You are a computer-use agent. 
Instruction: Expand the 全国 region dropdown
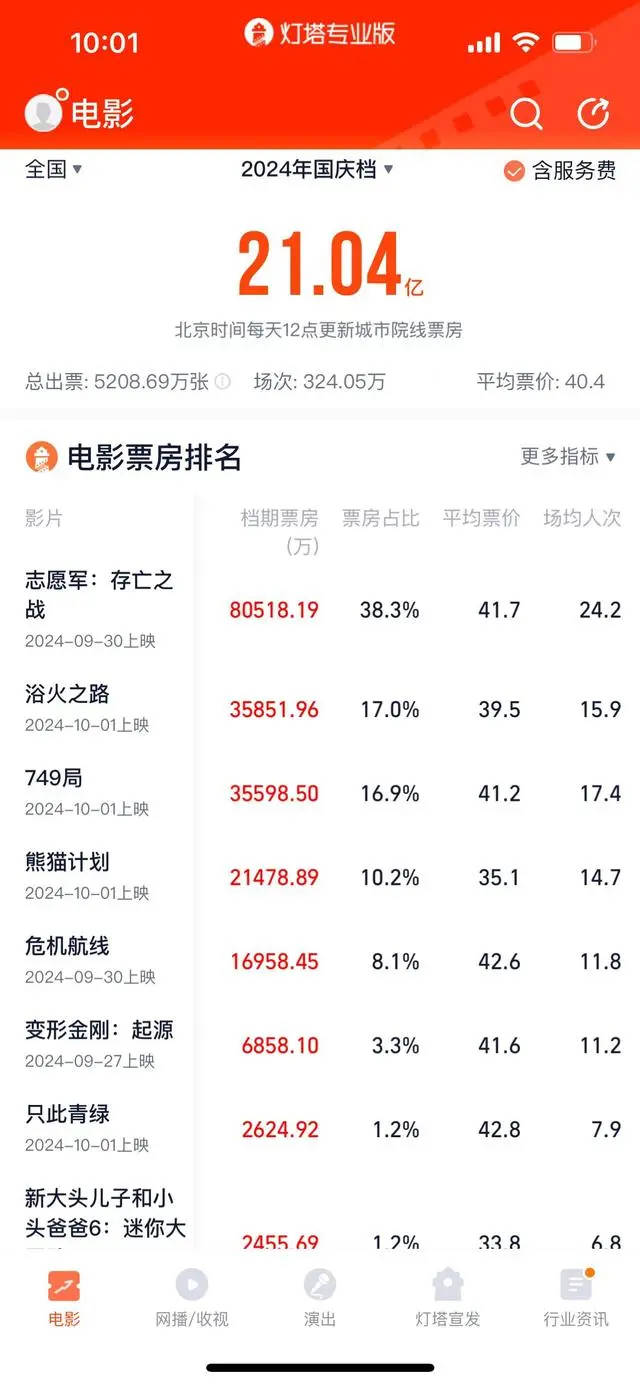click(x=53, y=169)
